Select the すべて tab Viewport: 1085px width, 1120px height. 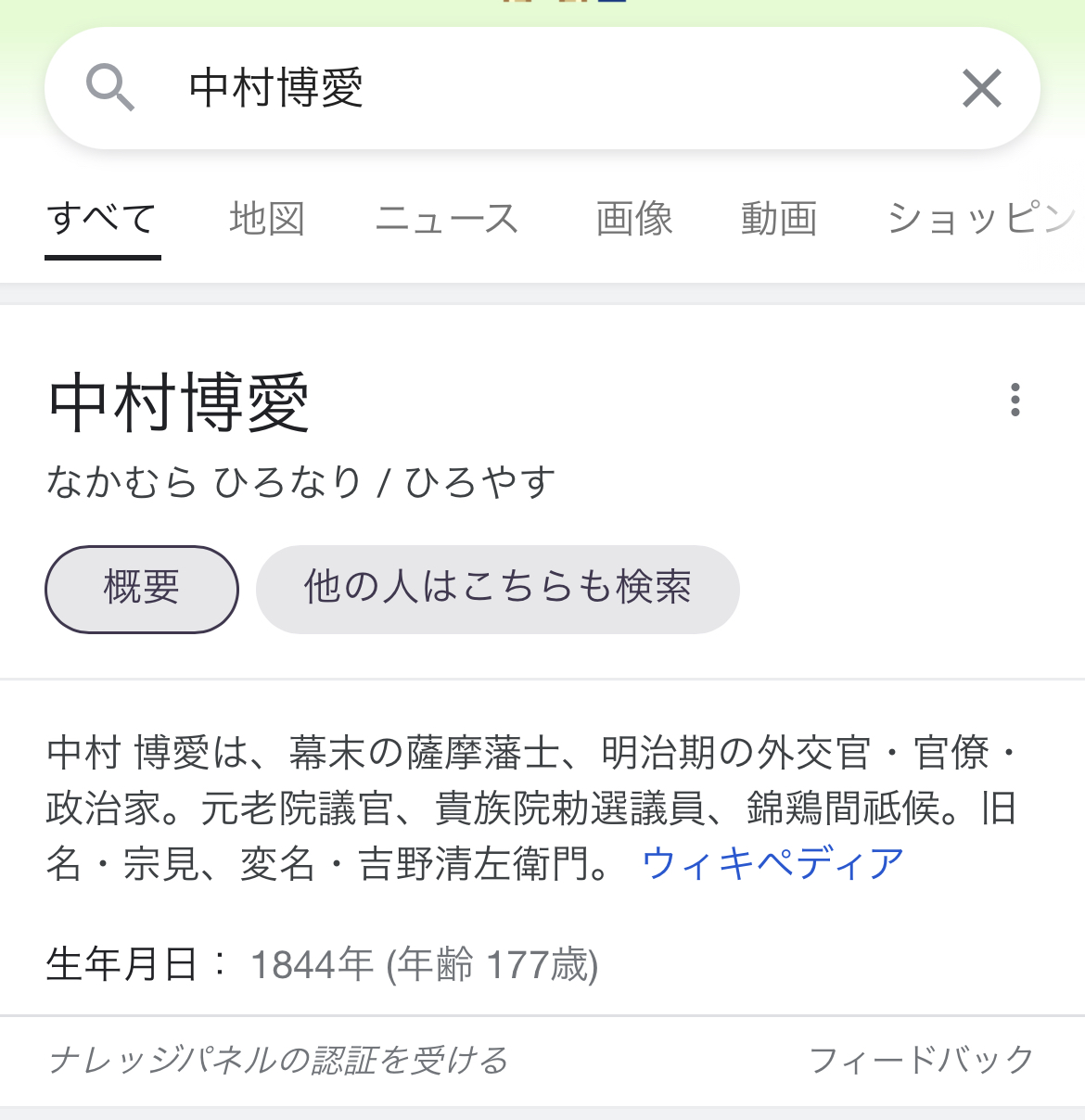[102, 220]
